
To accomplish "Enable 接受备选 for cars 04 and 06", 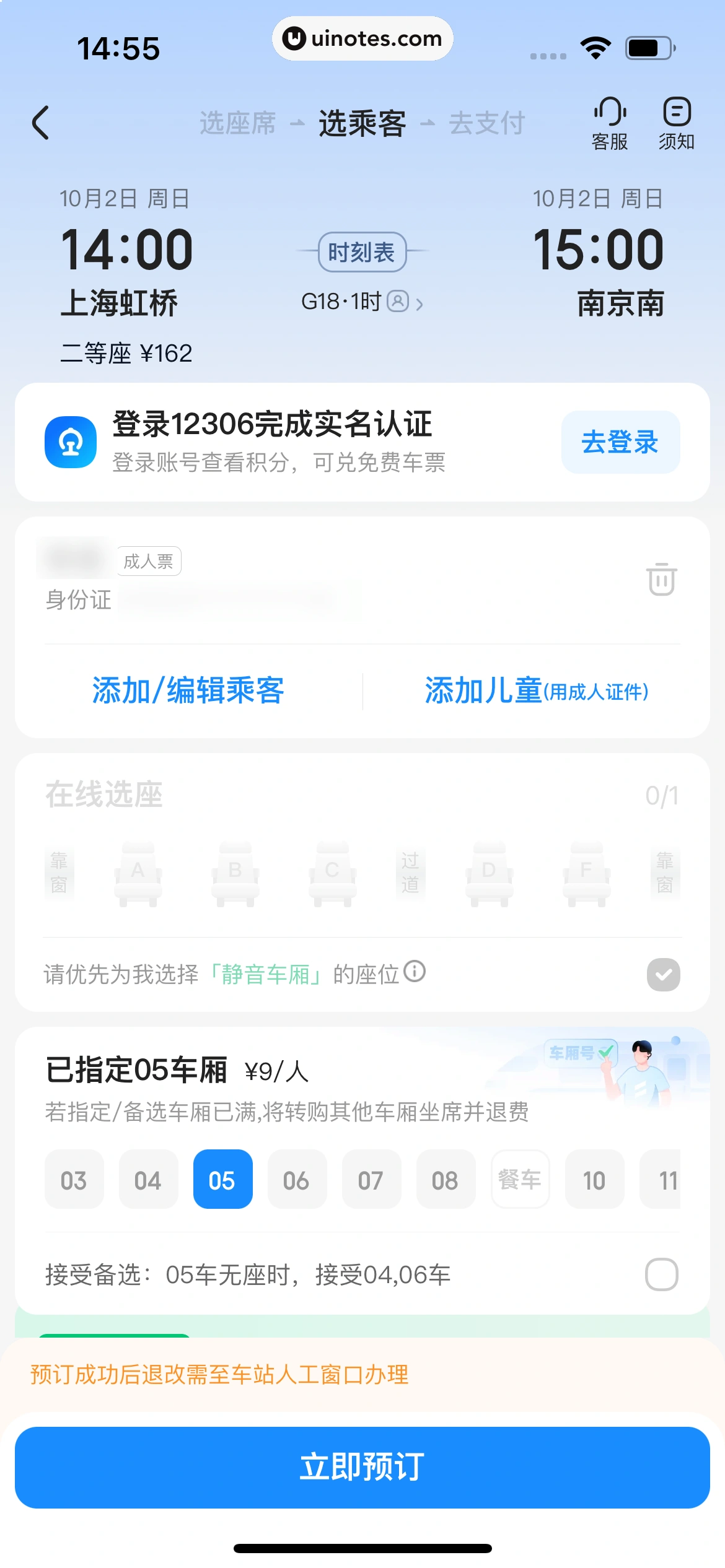I will 661,1274.
